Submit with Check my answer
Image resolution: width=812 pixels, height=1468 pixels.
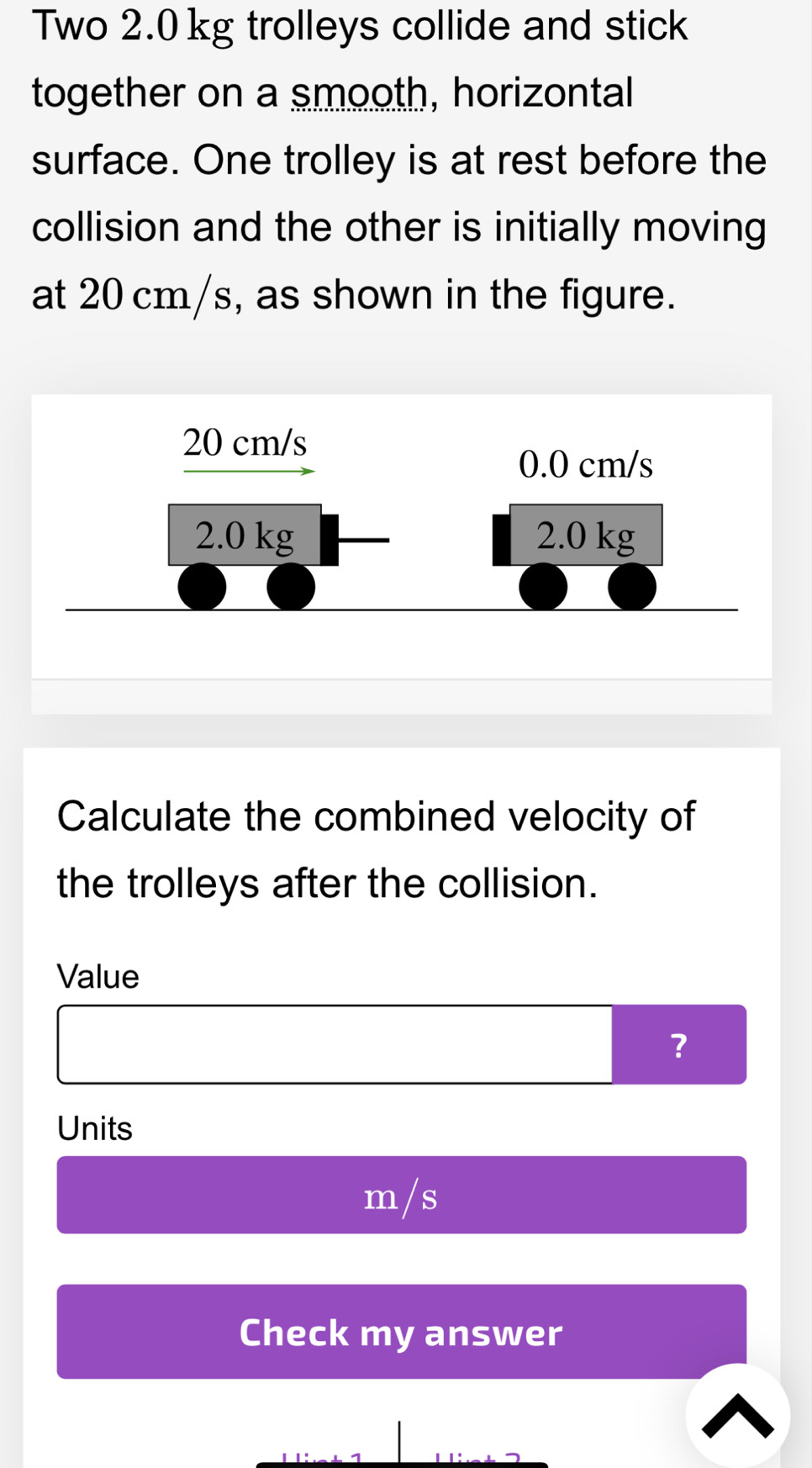pyautogui.click(x=401, y=1332)
